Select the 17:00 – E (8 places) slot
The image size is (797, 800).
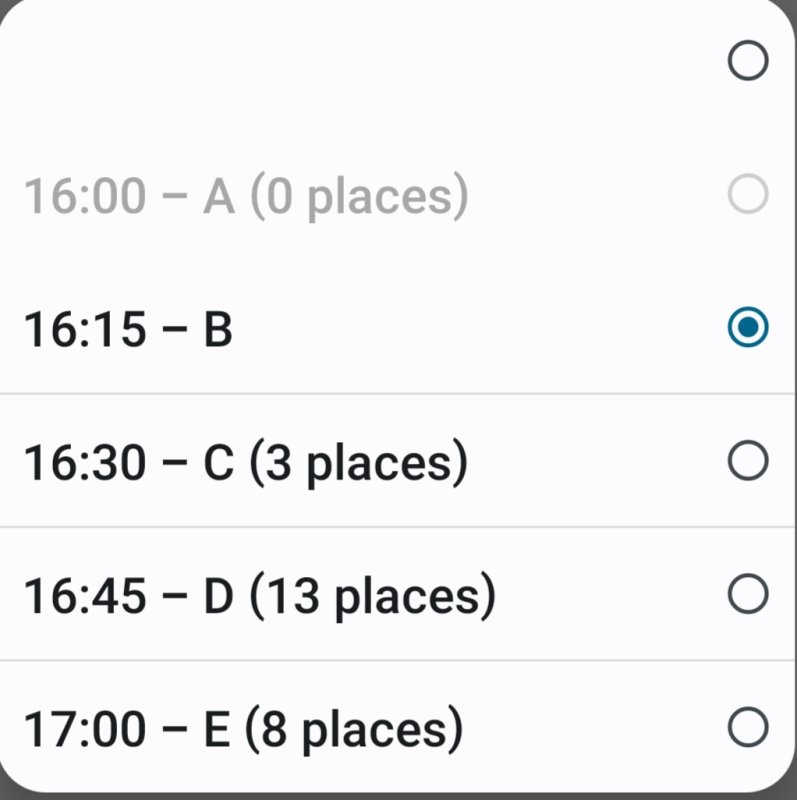pyautogui.click(x=747, y=727)
